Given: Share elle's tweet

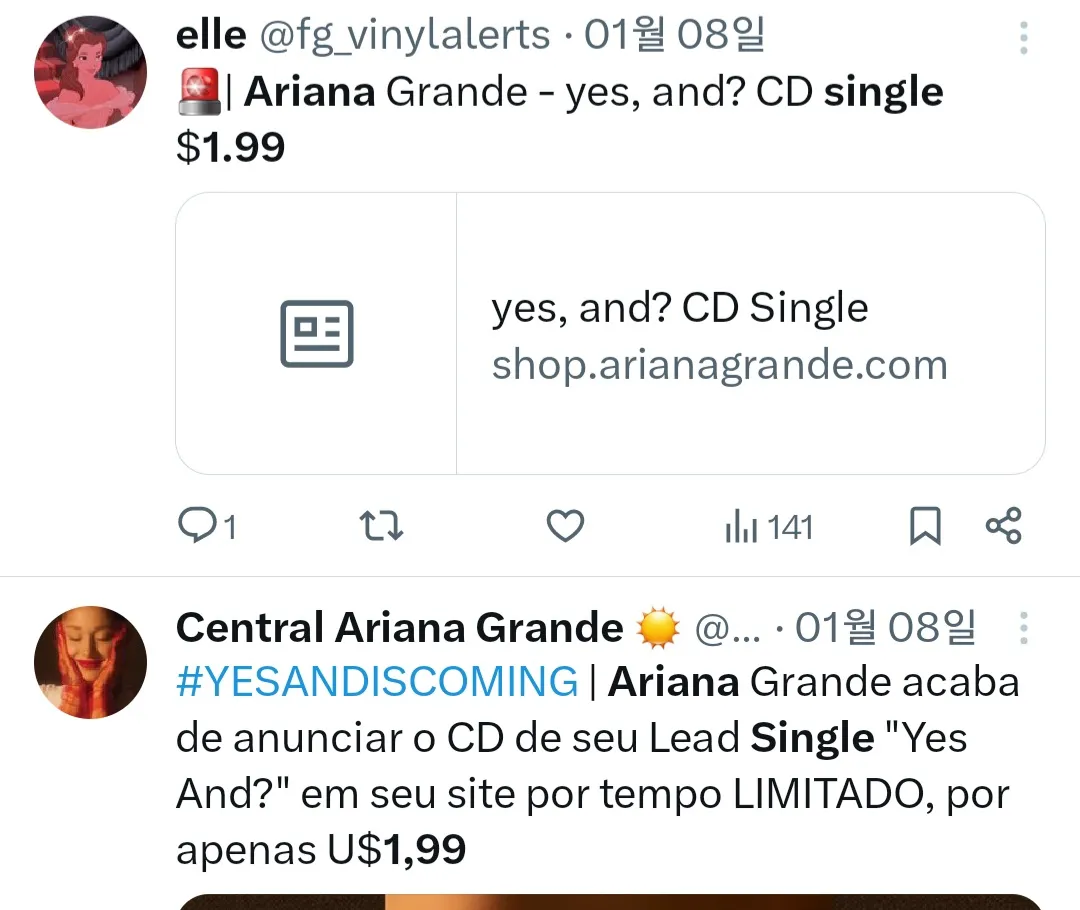Looking at the screenshot, I should pos(1003,526).
